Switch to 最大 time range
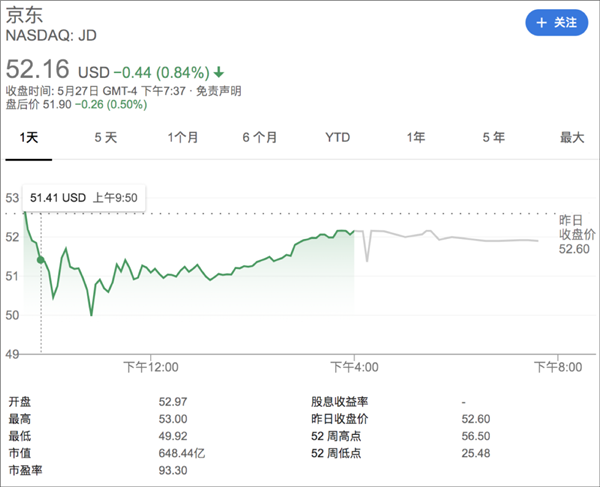Viewport: 600px width, 487px height. click(571, 137)
